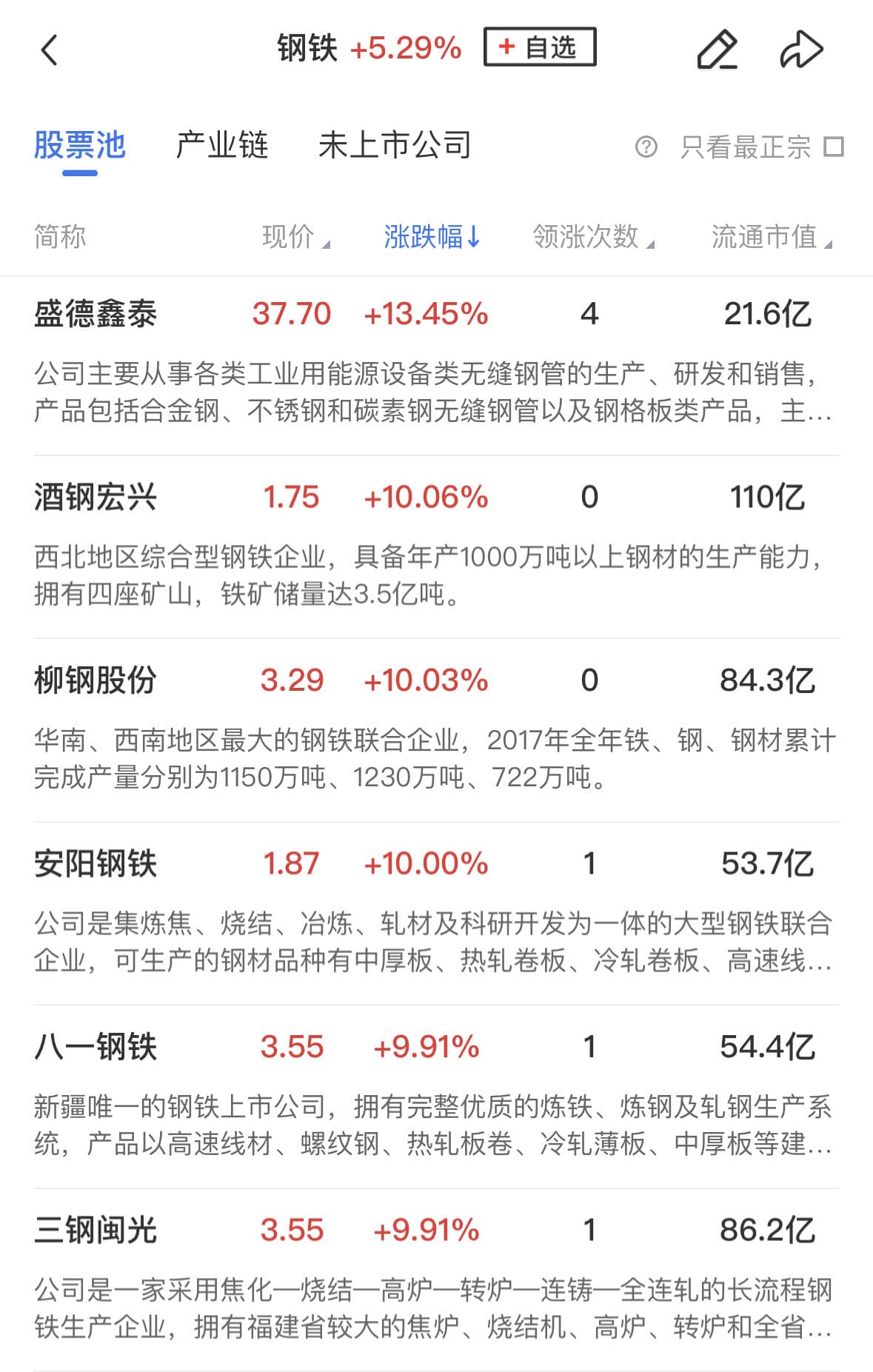The height and width of the screenshot is (1372, 873).
Task: Open the help question mark icon
Action: coord(646,147)
